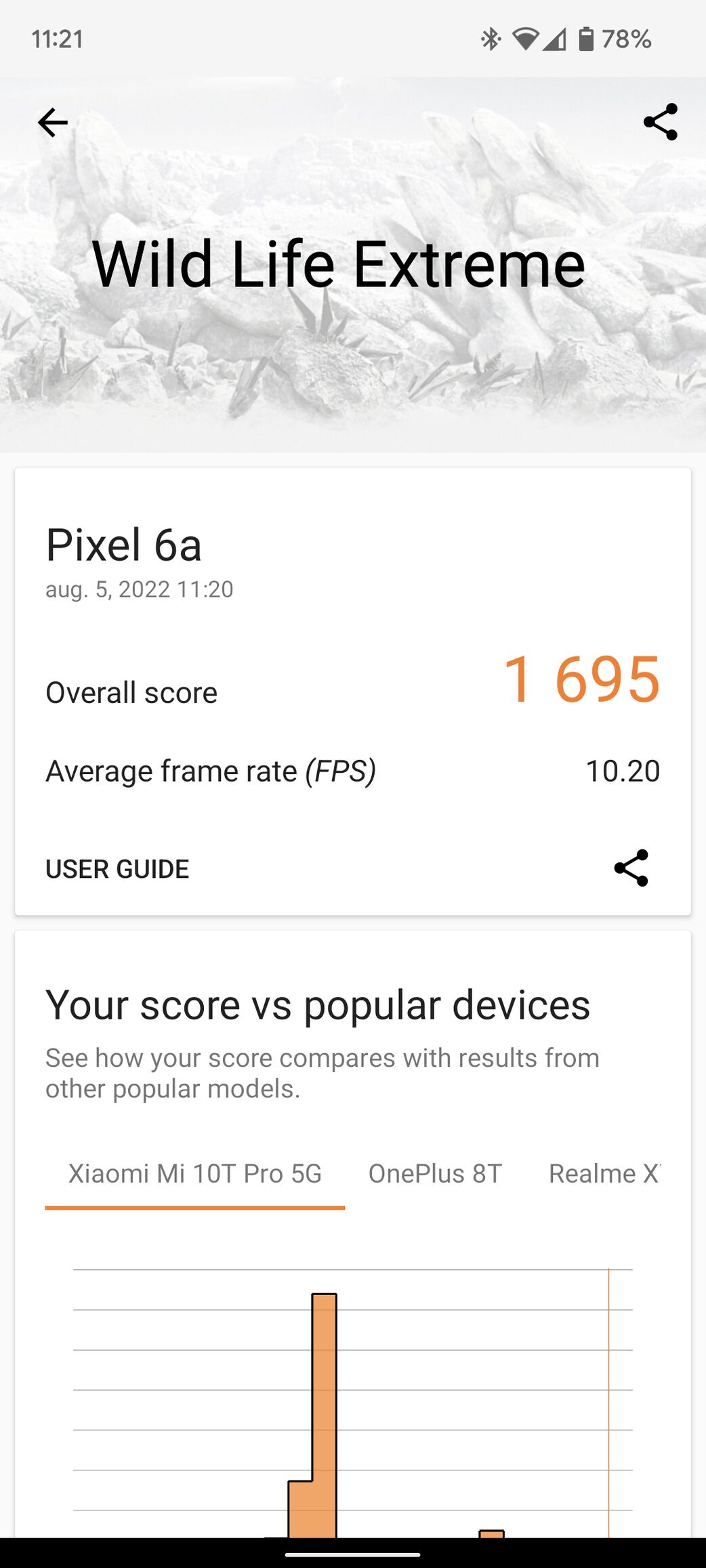
Task: Share via the header share icon
Action: point(660,122)
